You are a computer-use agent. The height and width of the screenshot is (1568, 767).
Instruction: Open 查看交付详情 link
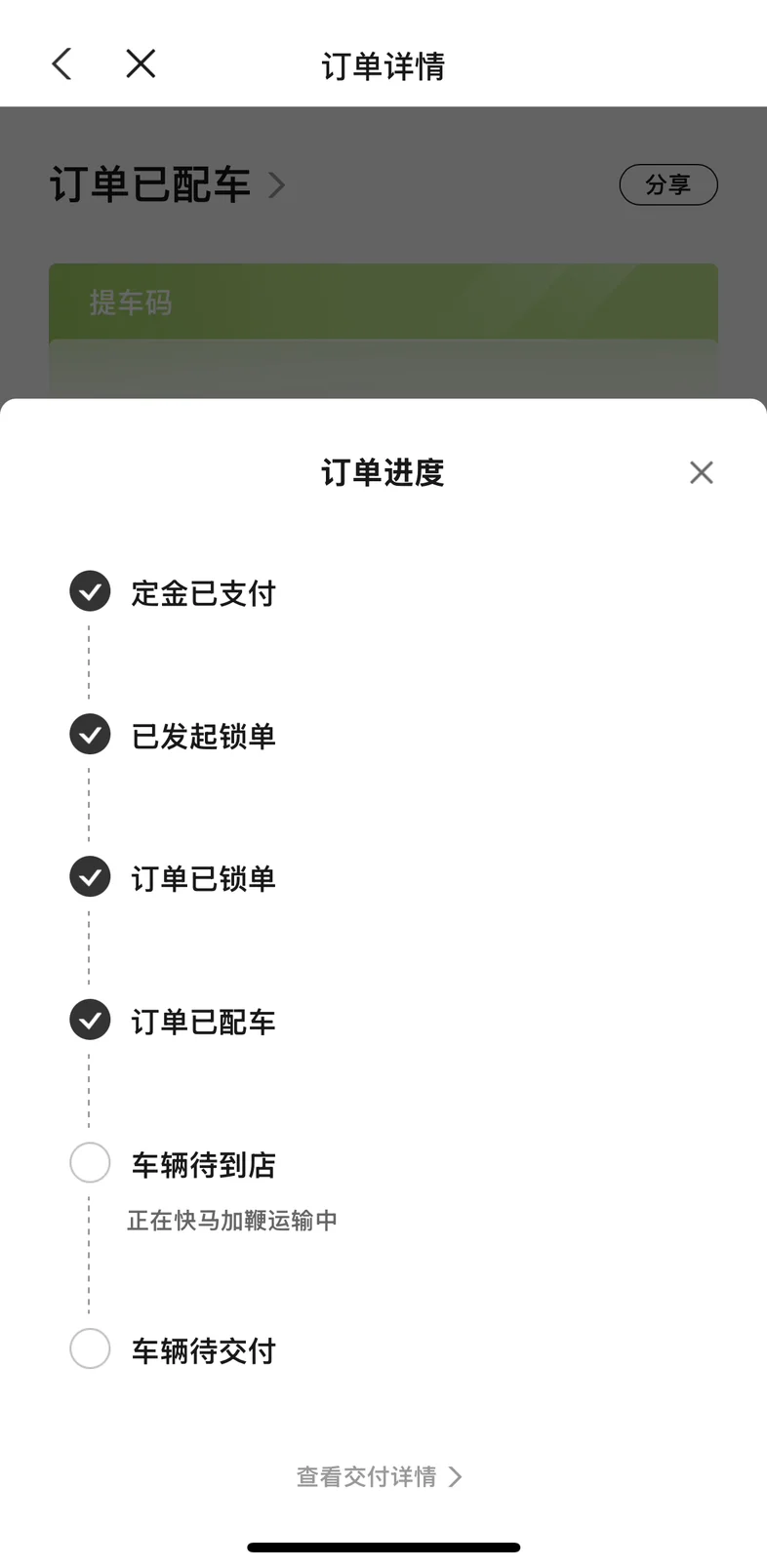point(380,1476)
